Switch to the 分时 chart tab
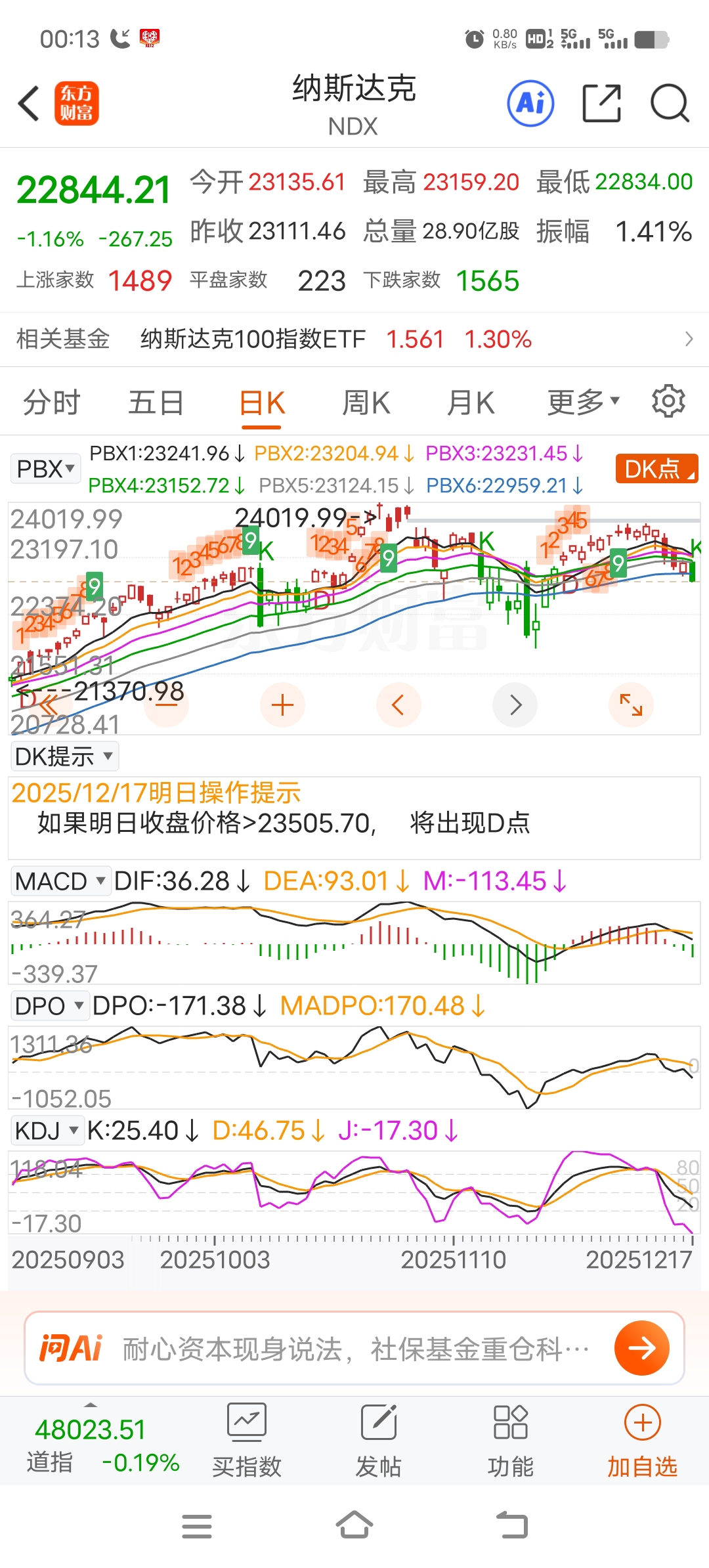 [51, 403]
